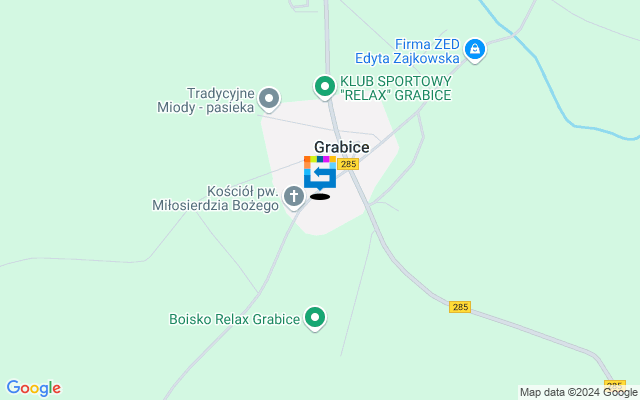Image resolution: width=640 pixels, height=400 pixels.
Task: Open KLUB SPORTOWY "RELAX" GRABICE marker
Action: coord(324,87)
